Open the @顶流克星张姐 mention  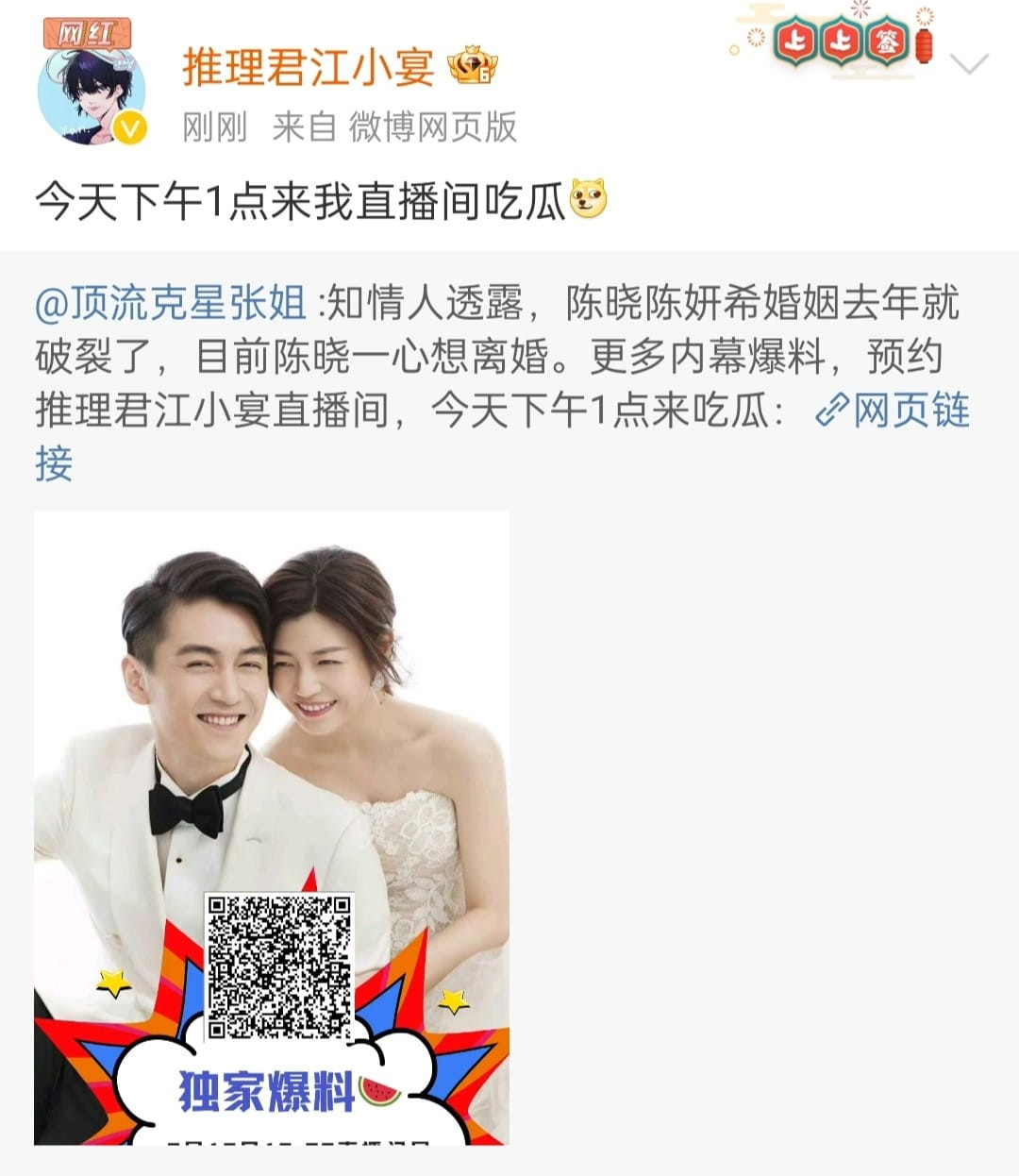[171, 304]
